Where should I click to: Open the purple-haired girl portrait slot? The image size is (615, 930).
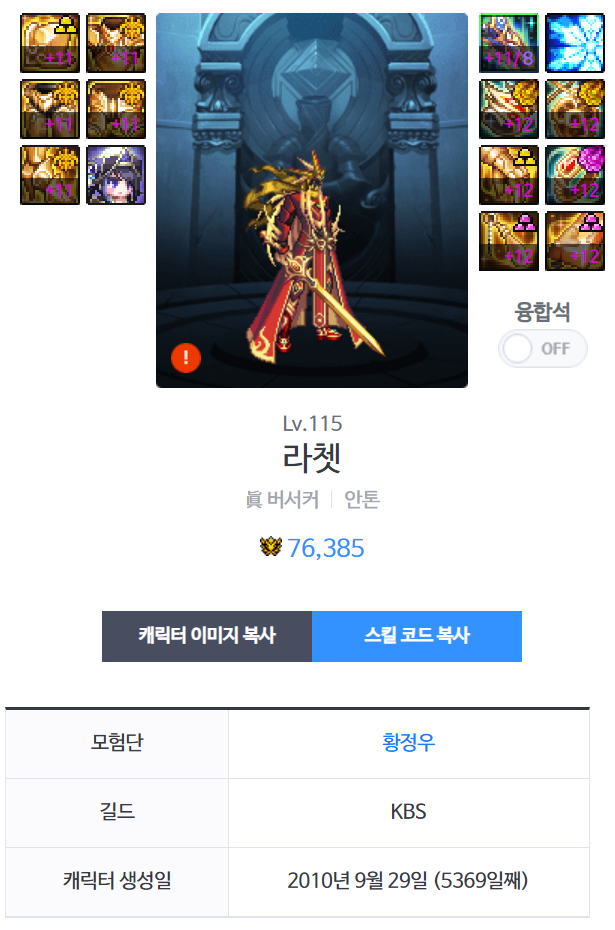click(x=116, y=175)
